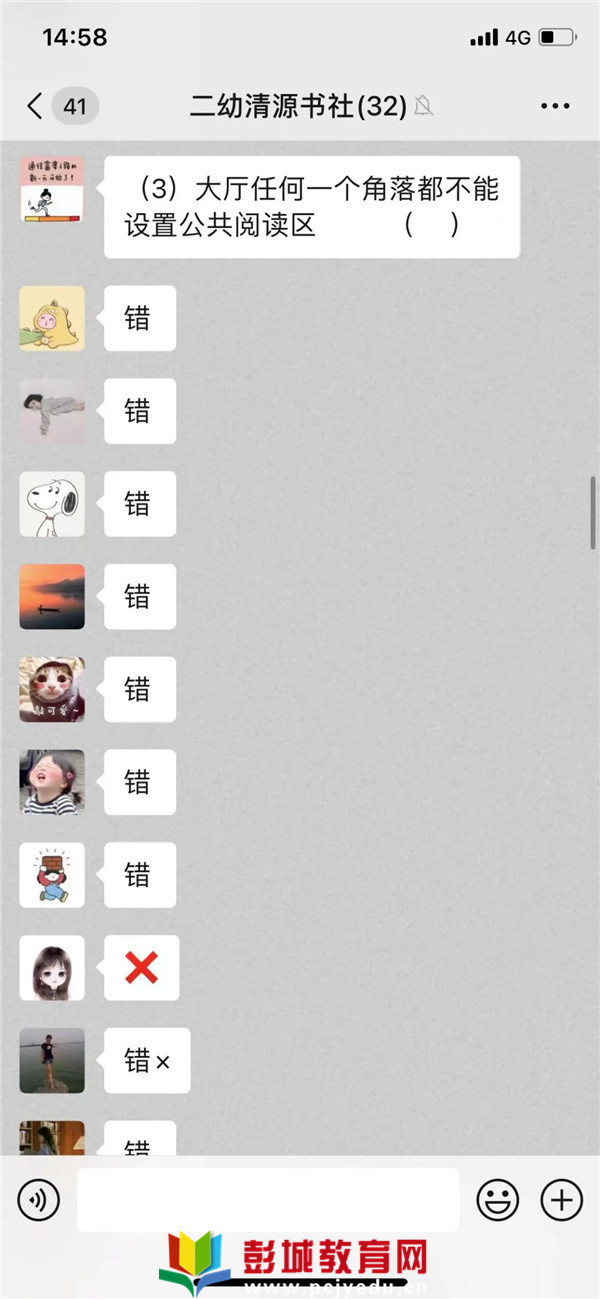
Task: Open the plus attachment menu
Action: click(561, 1198)
